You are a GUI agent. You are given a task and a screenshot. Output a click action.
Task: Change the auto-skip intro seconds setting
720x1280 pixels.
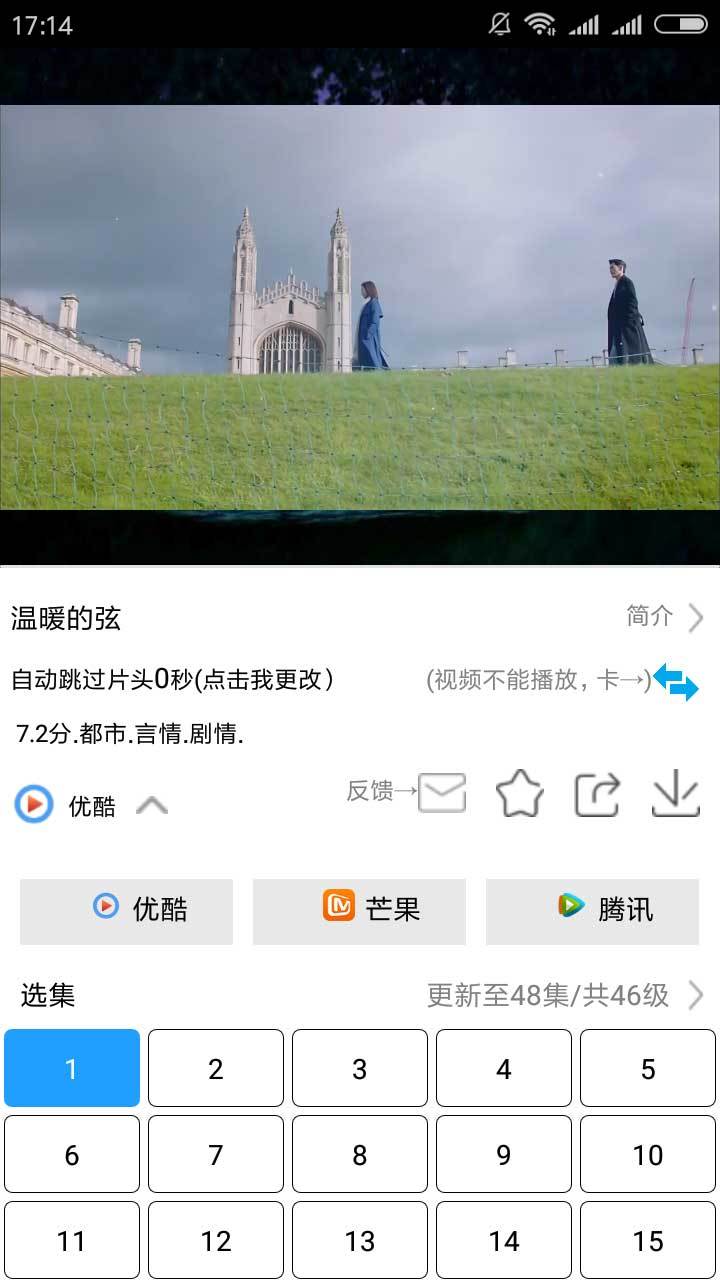[x=172, y=680]
